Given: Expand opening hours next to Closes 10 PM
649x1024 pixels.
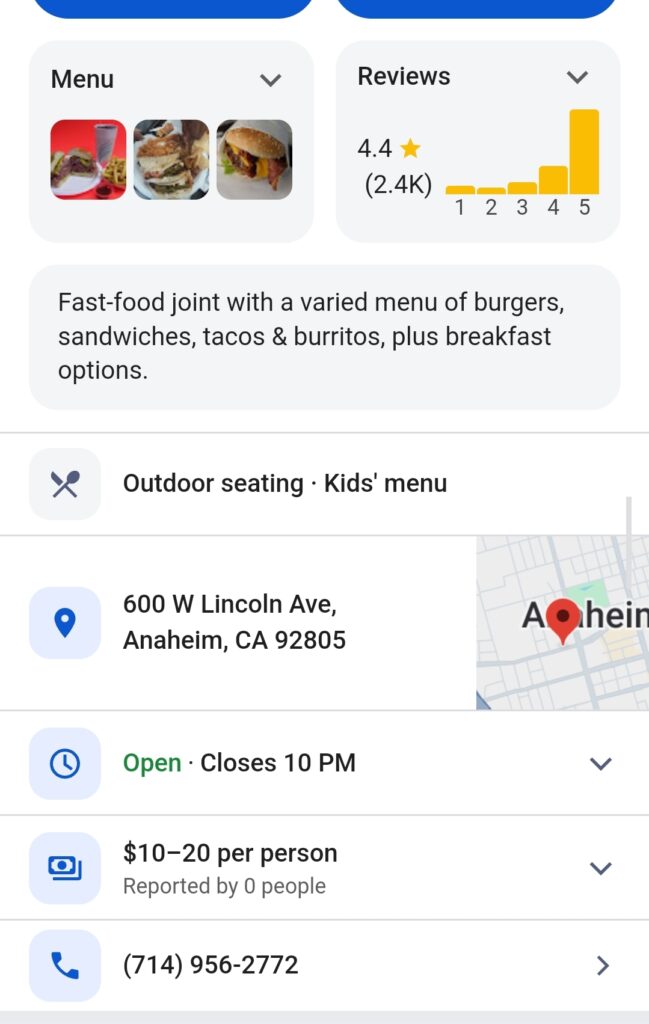Looking at the screenshot, I should click(600, 764).
